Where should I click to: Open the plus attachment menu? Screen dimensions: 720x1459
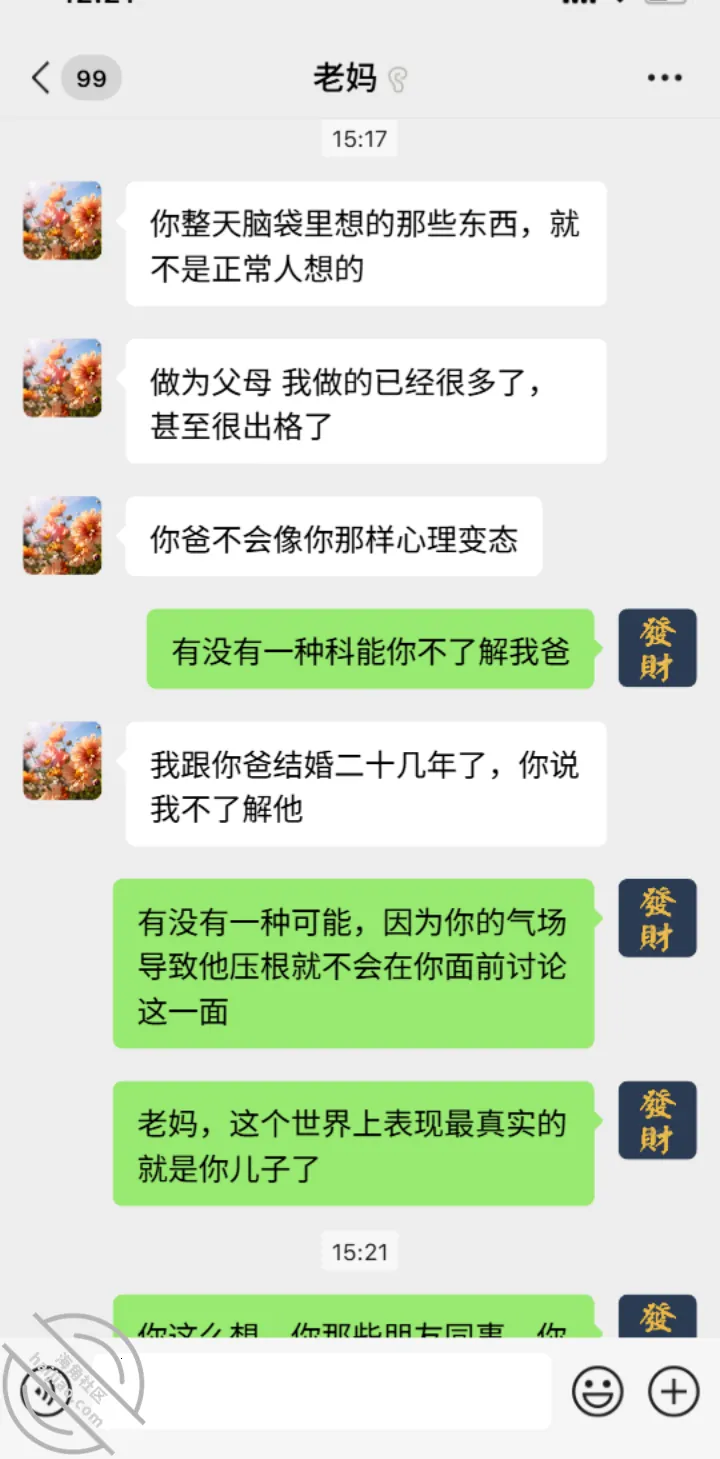(674, 1391)
